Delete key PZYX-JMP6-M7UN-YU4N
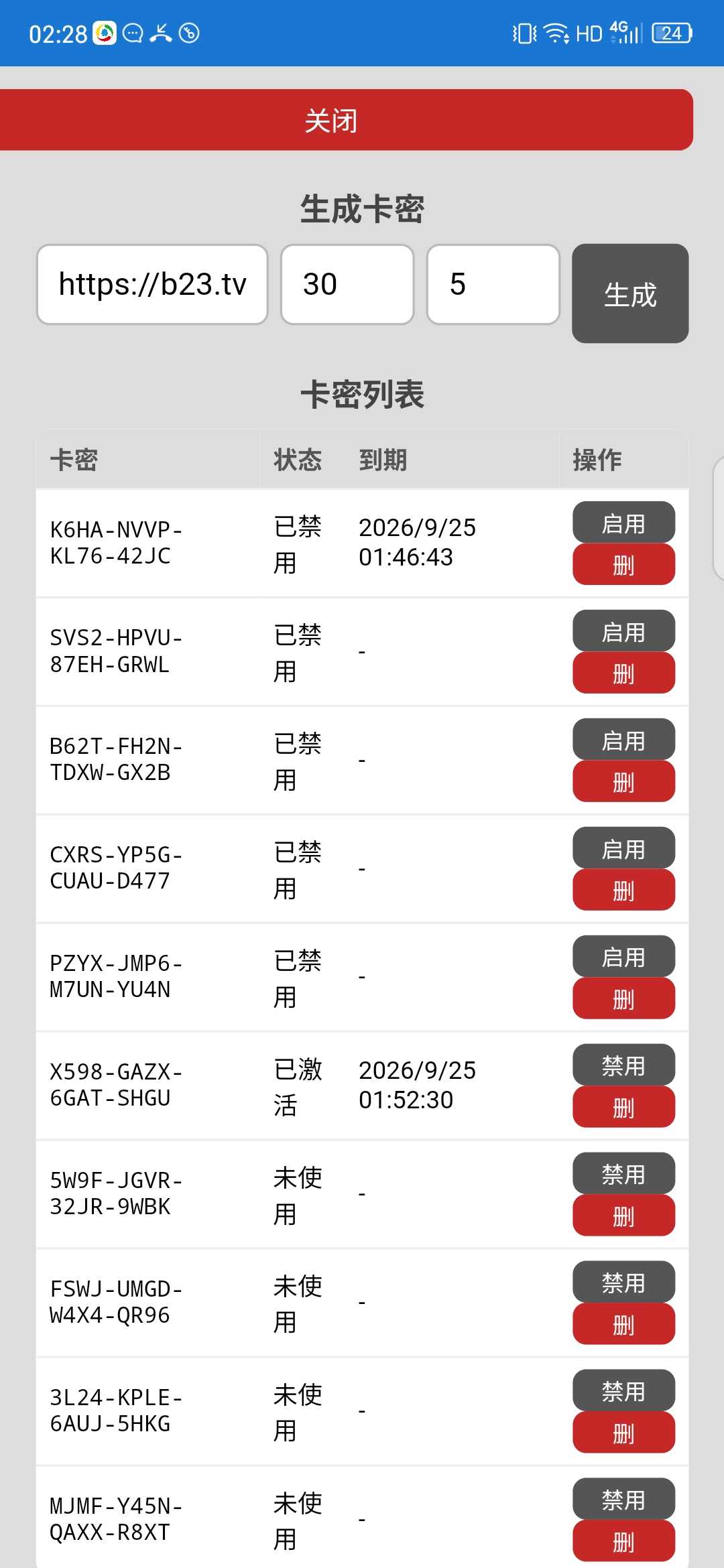Image resolution: width=724 pixels, height=1568 pixels. (x=623, y=998)
